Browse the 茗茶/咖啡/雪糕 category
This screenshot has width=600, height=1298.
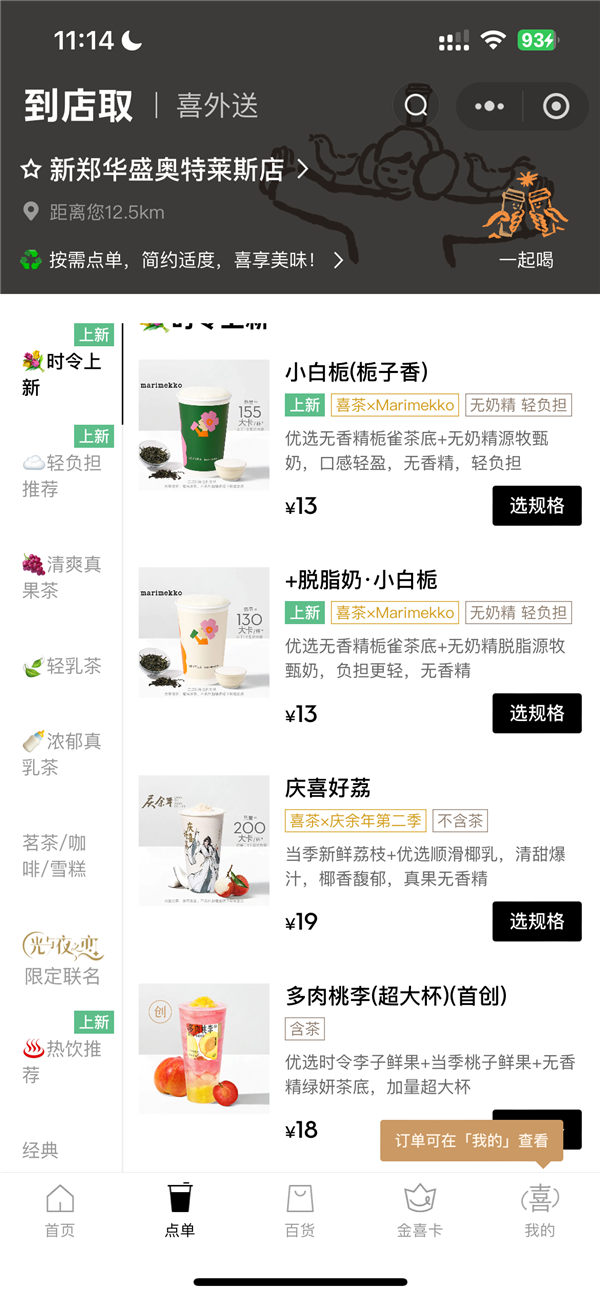point(62,856)
